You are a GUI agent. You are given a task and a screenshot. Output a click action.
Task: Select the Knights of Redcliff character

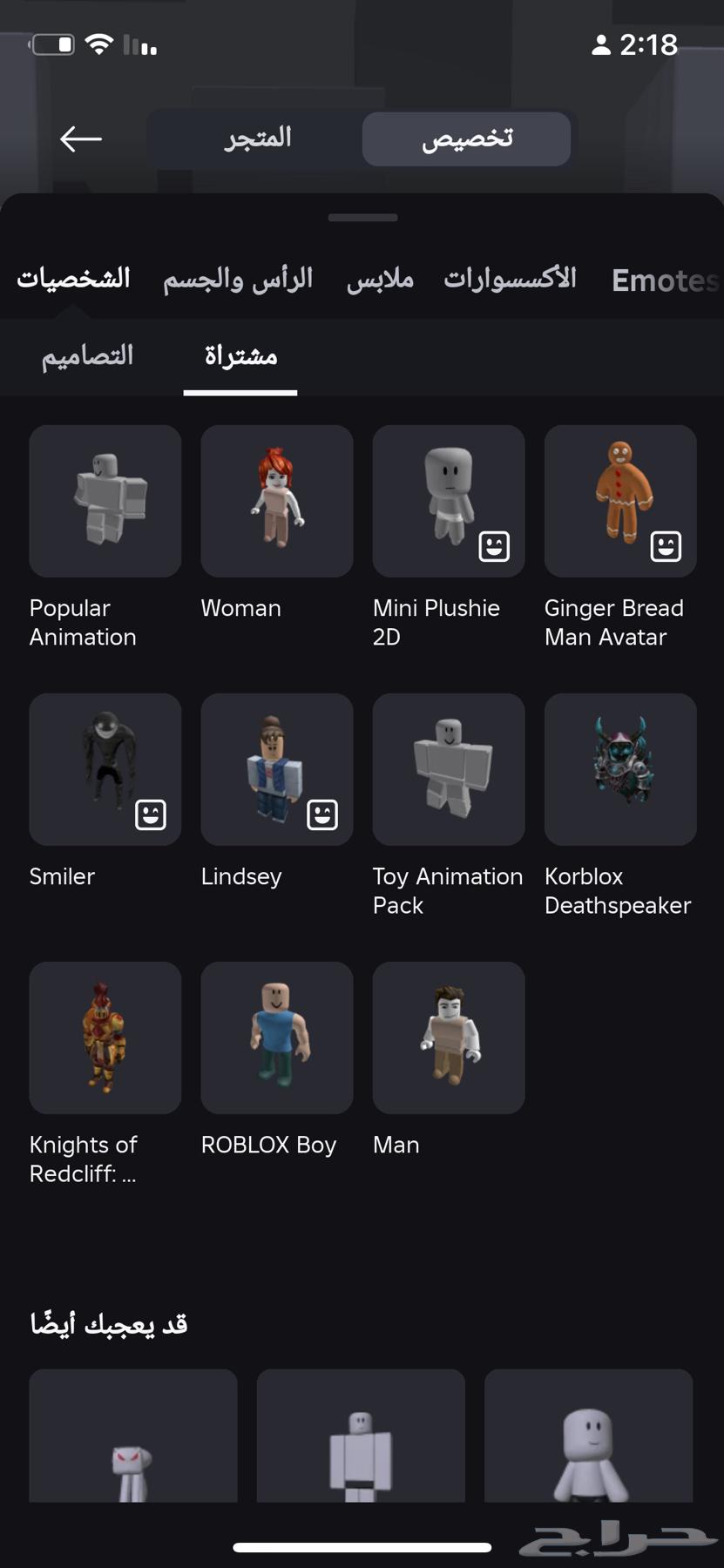pyautogui.click(x=105, y=1037)
